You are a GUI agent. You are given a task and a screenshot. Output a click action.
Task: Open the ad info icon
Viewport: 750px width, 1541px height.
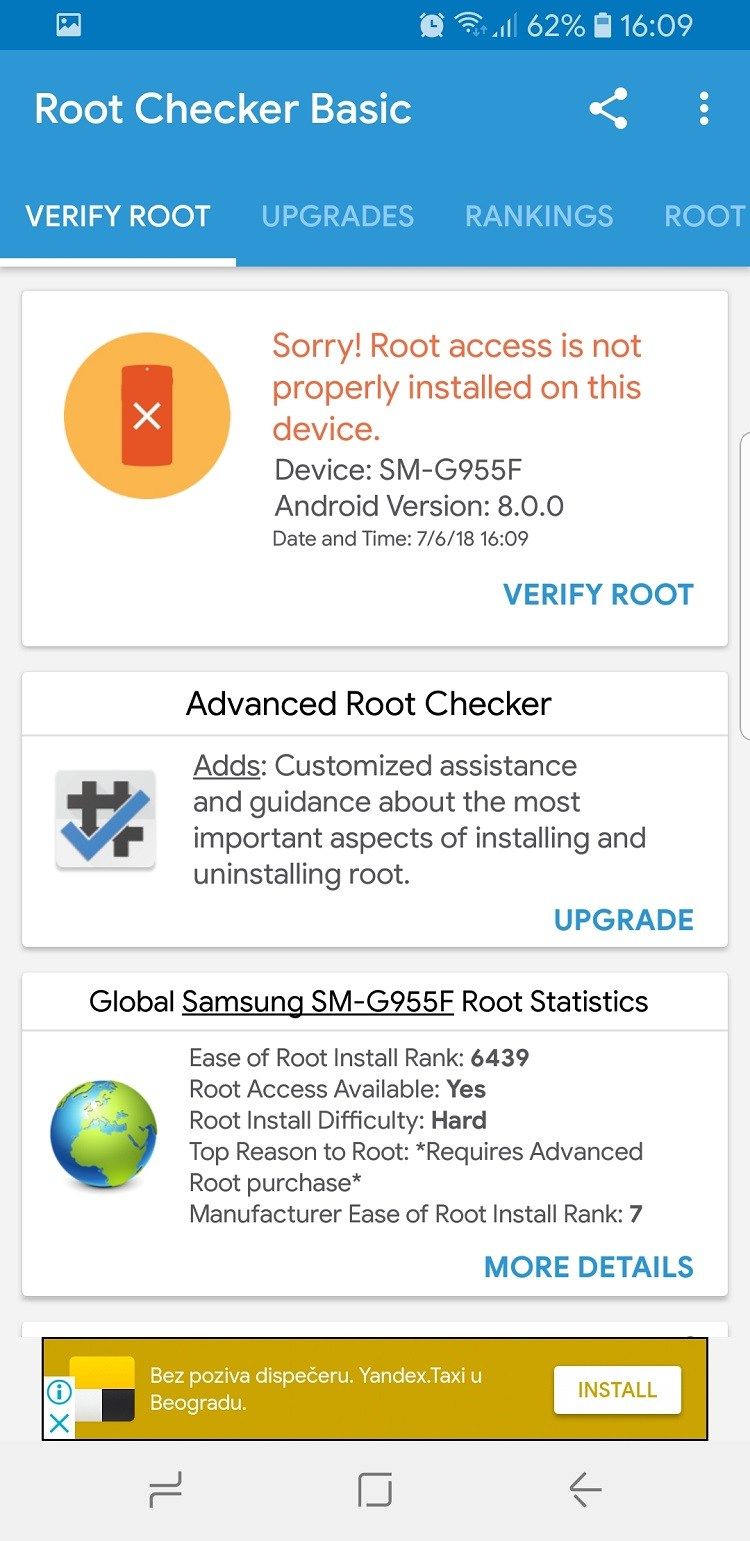pos(59,1391)
